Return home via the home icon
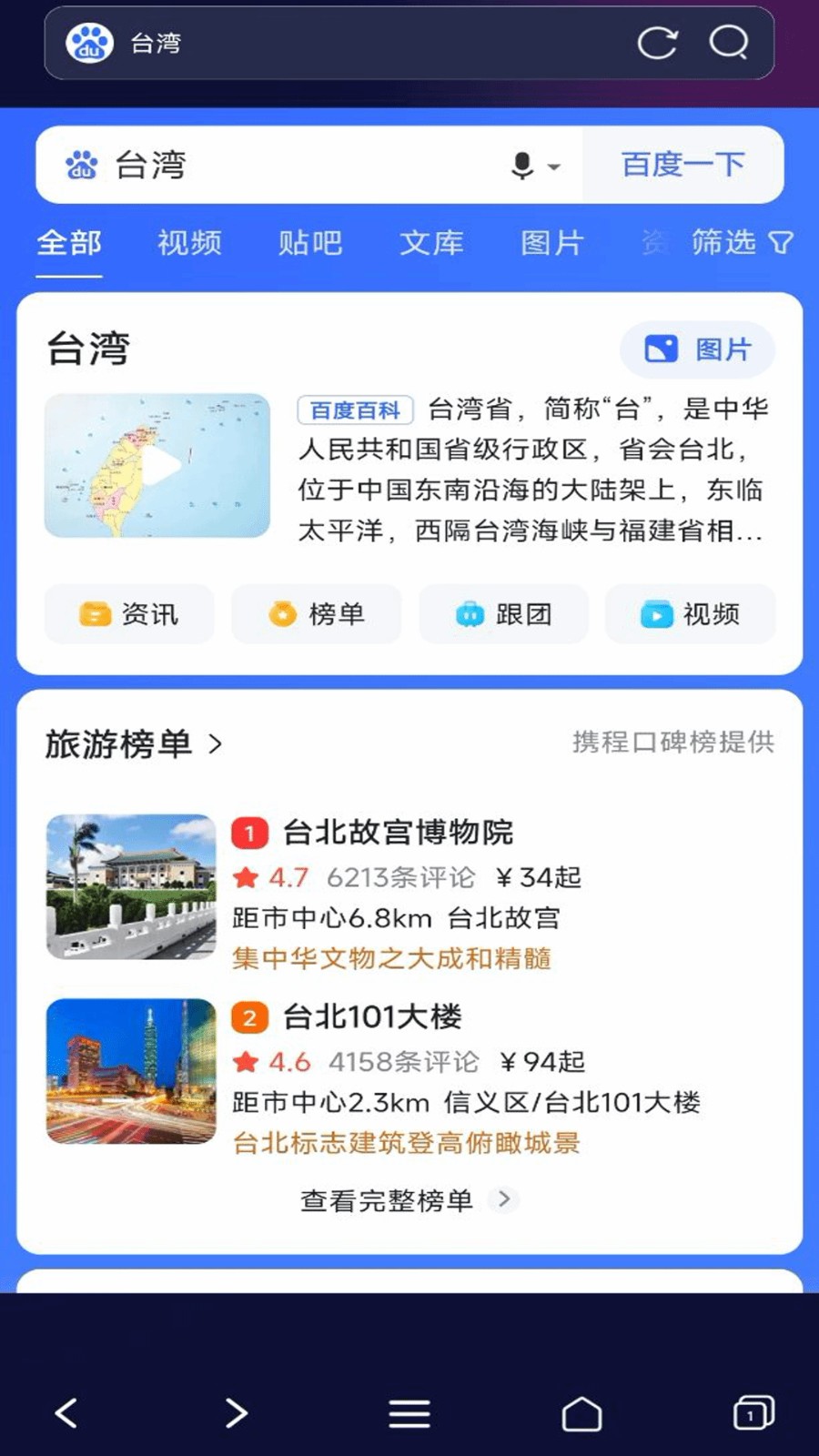The width and height of the screenshot is (819, 1456). (x=582, y=1413)
